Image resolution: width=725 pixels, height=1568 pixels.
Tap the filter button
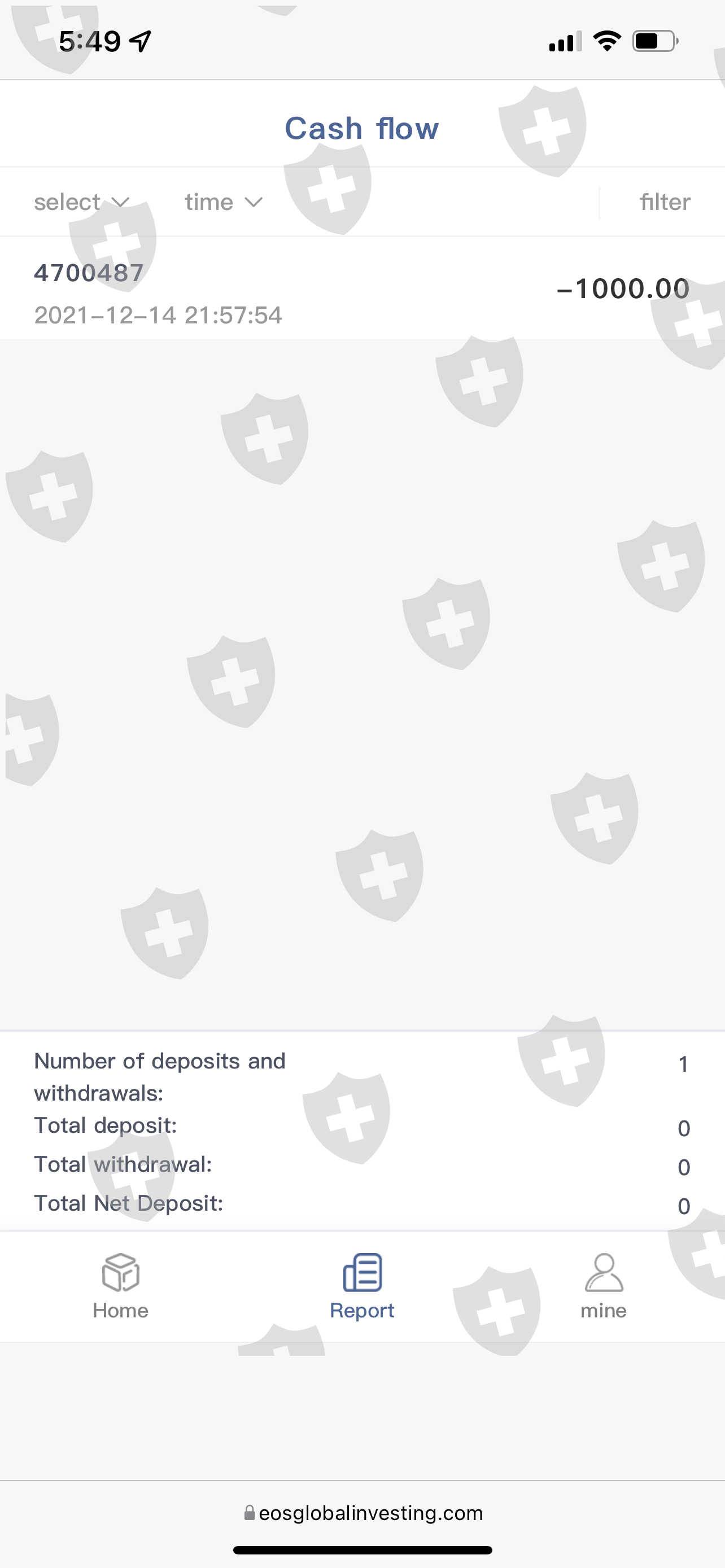[x=665, y=202]
